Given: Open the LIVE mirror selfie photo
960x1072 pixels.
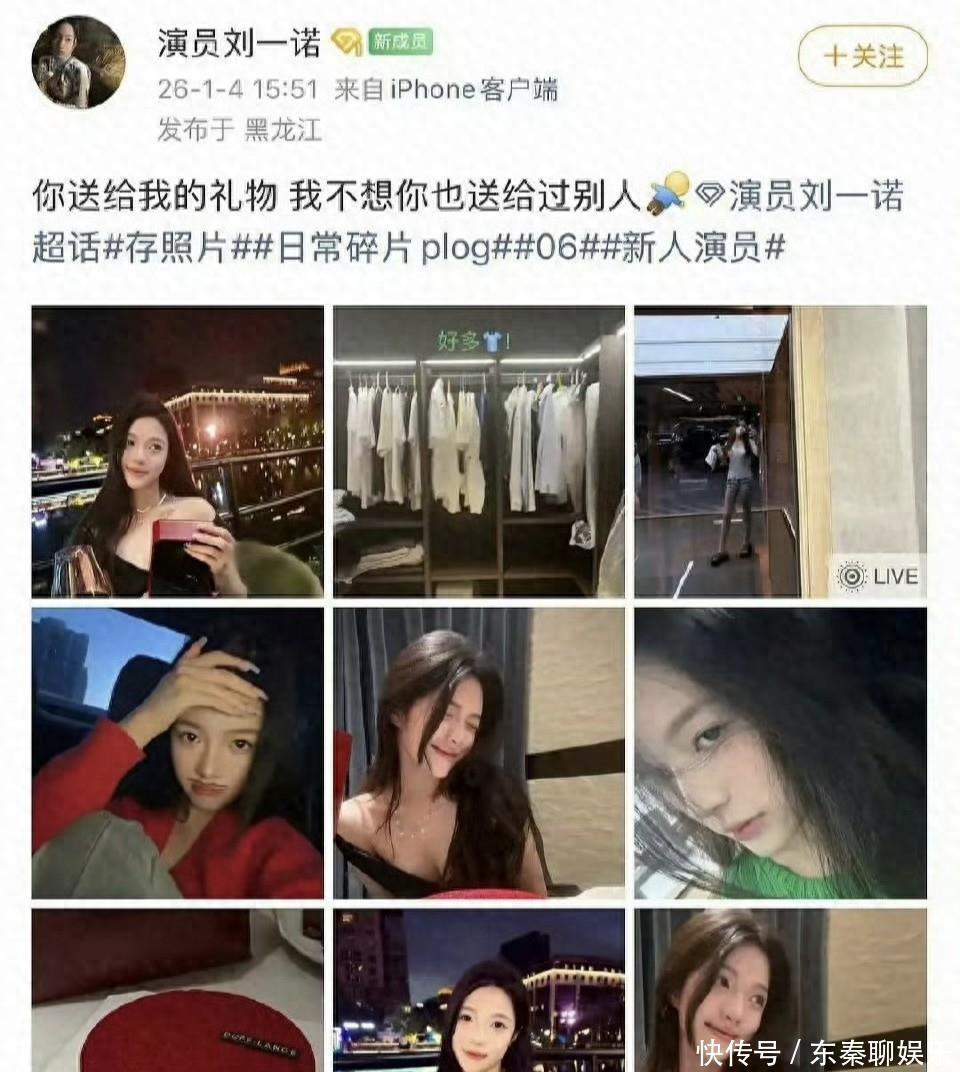Looking at the screenshot, I should coord(780,451).
